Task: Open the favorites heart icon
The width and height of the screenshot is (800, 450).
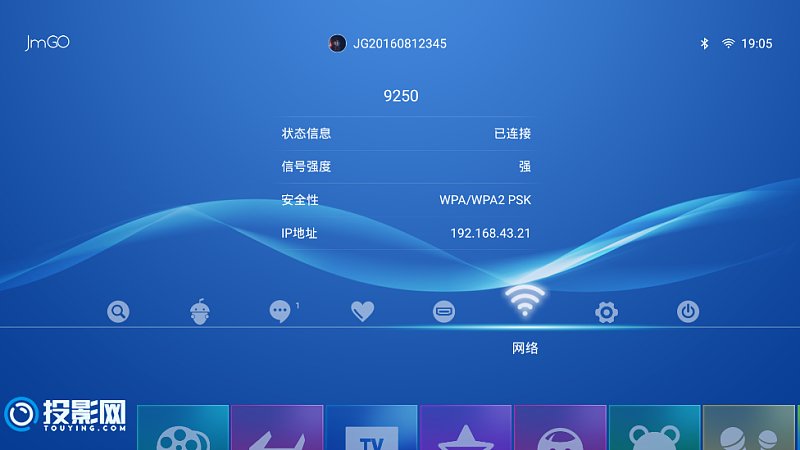Action: click(362, 311)
